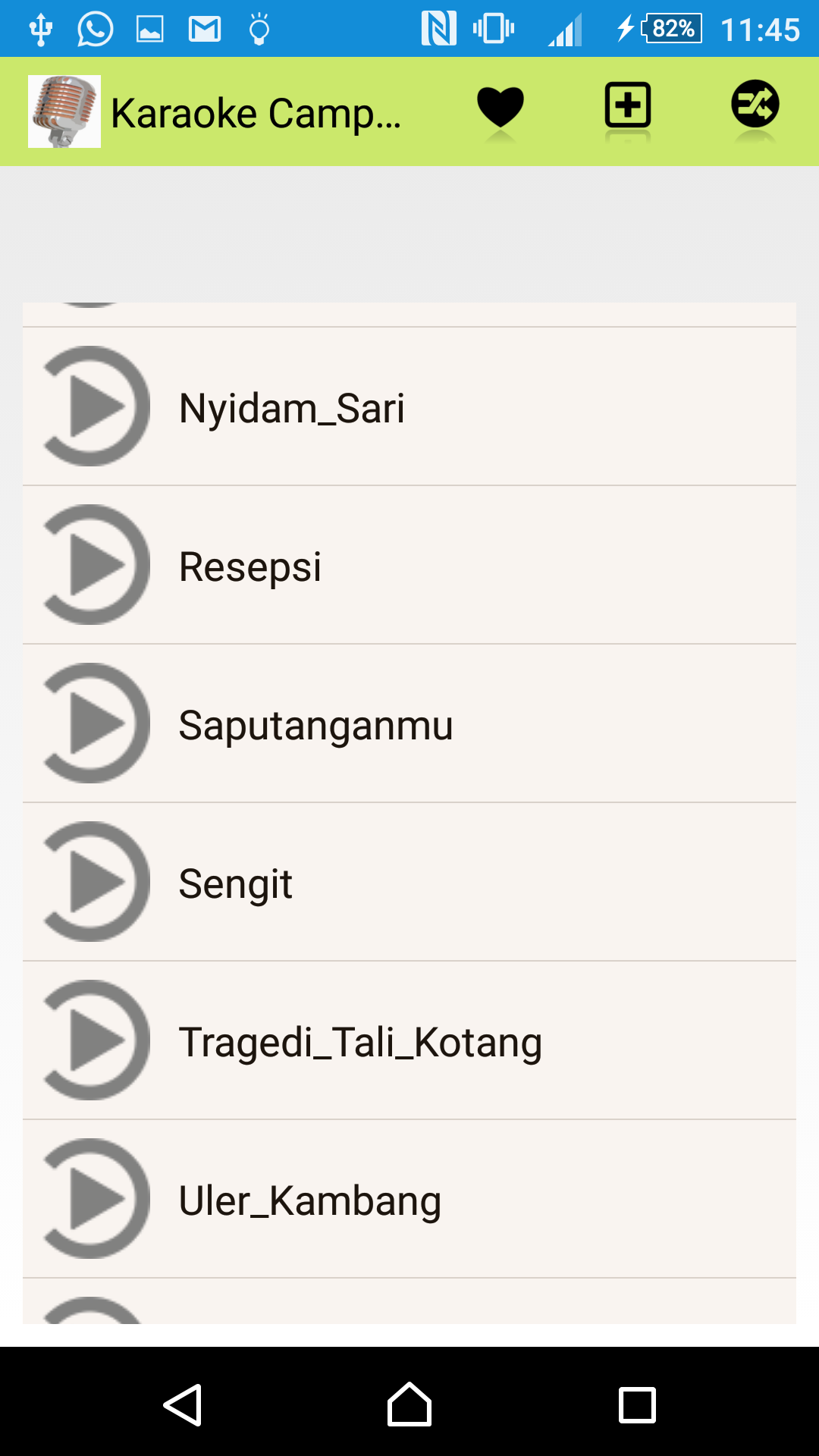Go back using system back button
This screenshot has width=819, height=1456.
coord(182,1405)
